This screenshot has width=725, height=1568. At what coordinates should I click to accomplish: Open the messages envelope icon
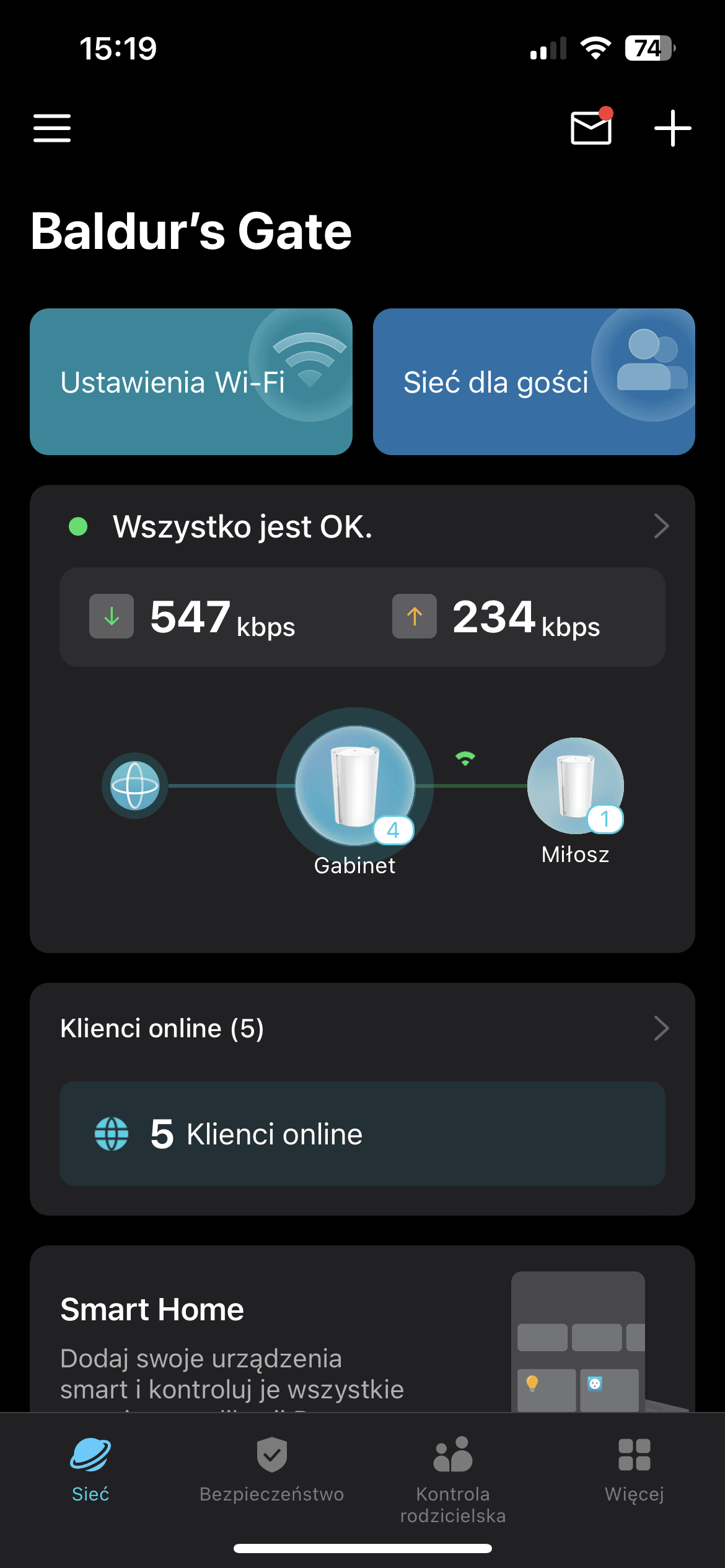(x=591, y=128)
